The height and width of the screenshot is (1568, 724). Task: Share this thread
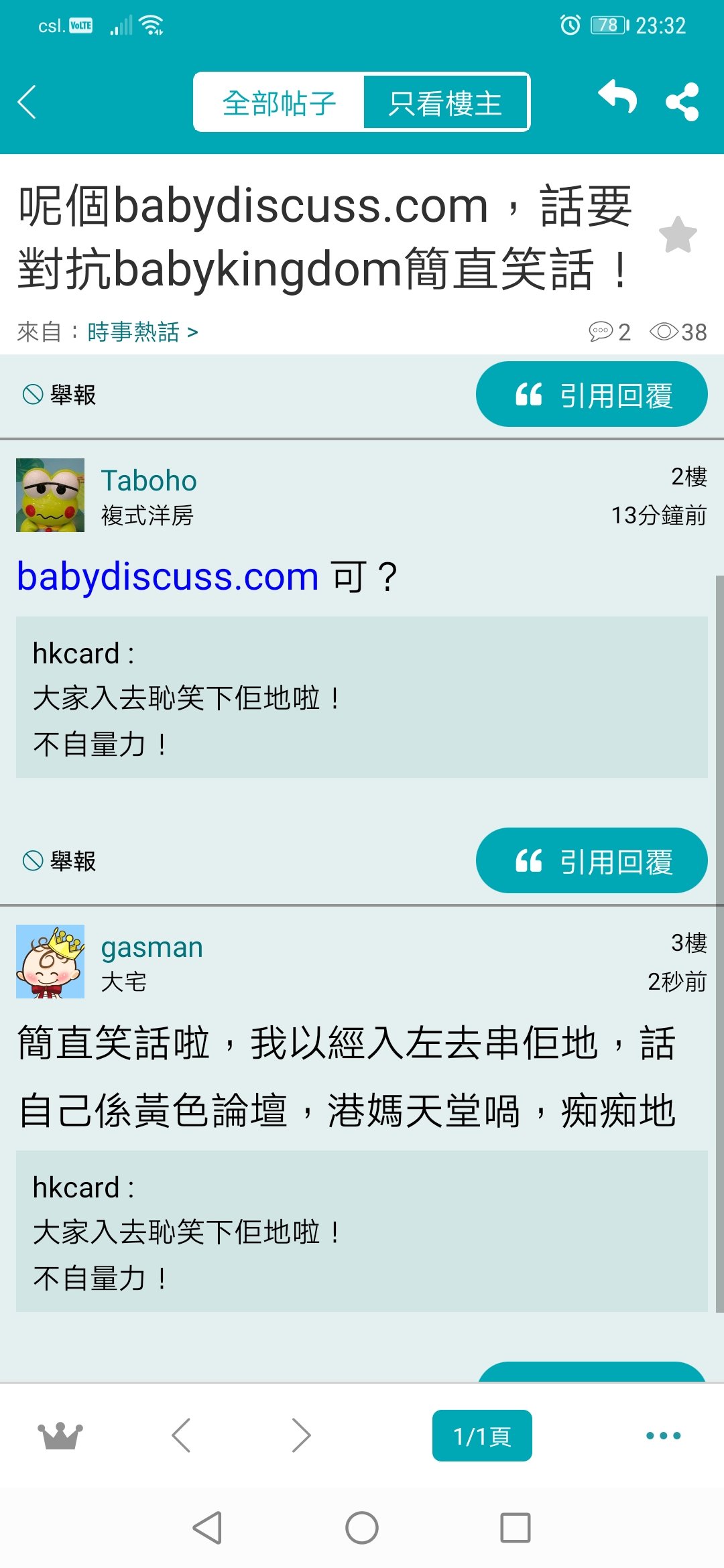pyautogui.click(x=682, y=102)
